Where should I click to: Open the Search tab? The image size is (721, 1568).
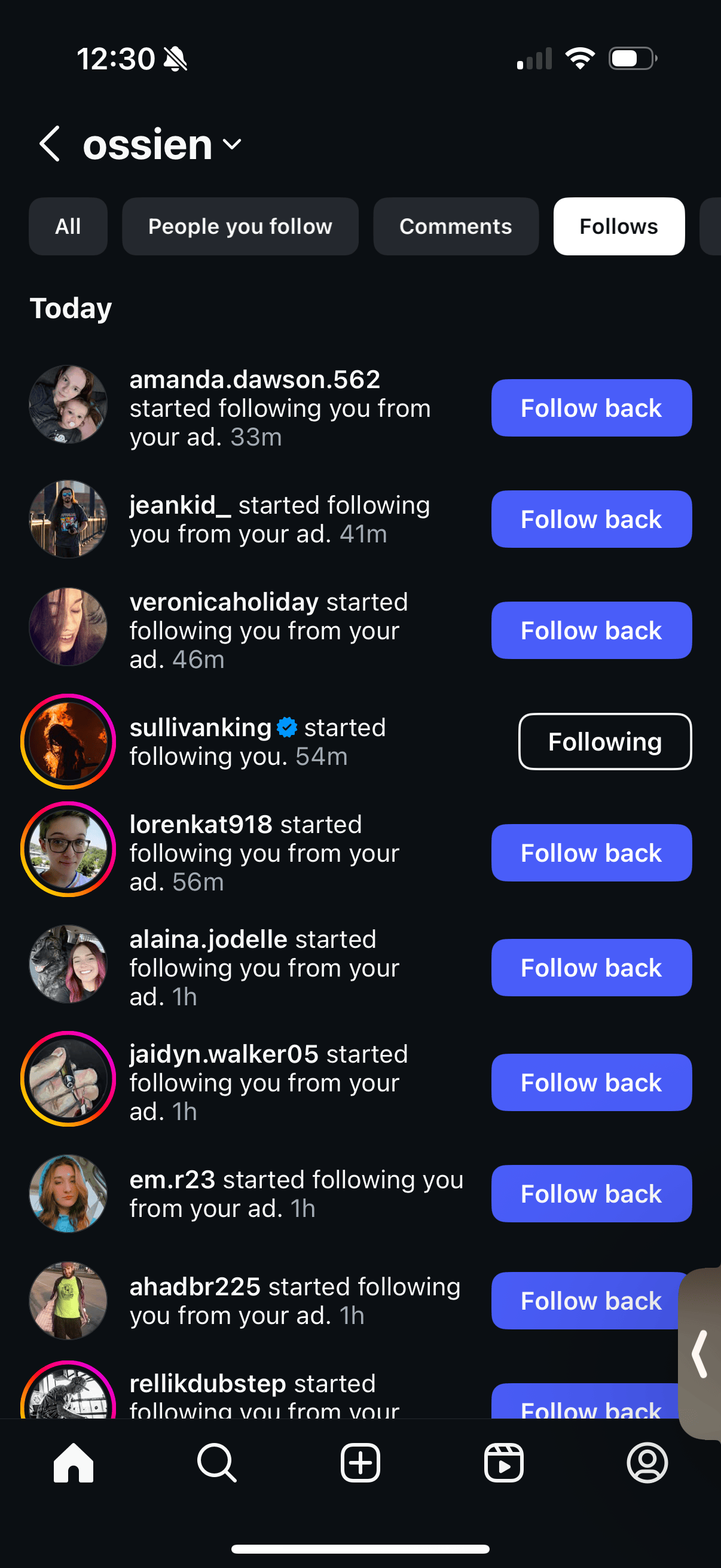point(216,1462)
